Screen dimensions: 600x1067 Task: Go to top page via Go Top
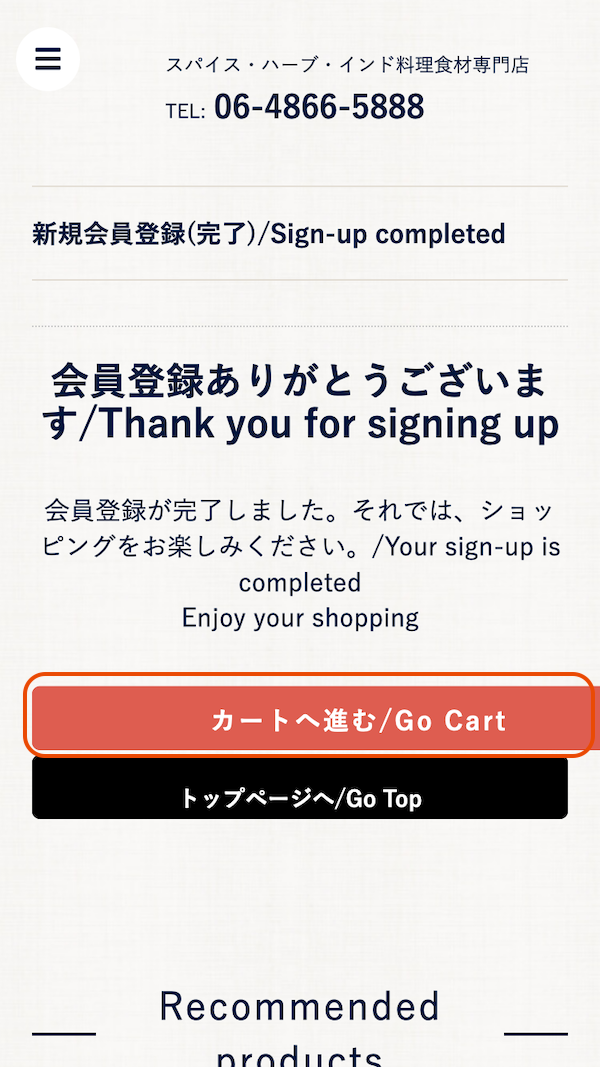click(x=300, y=787)
